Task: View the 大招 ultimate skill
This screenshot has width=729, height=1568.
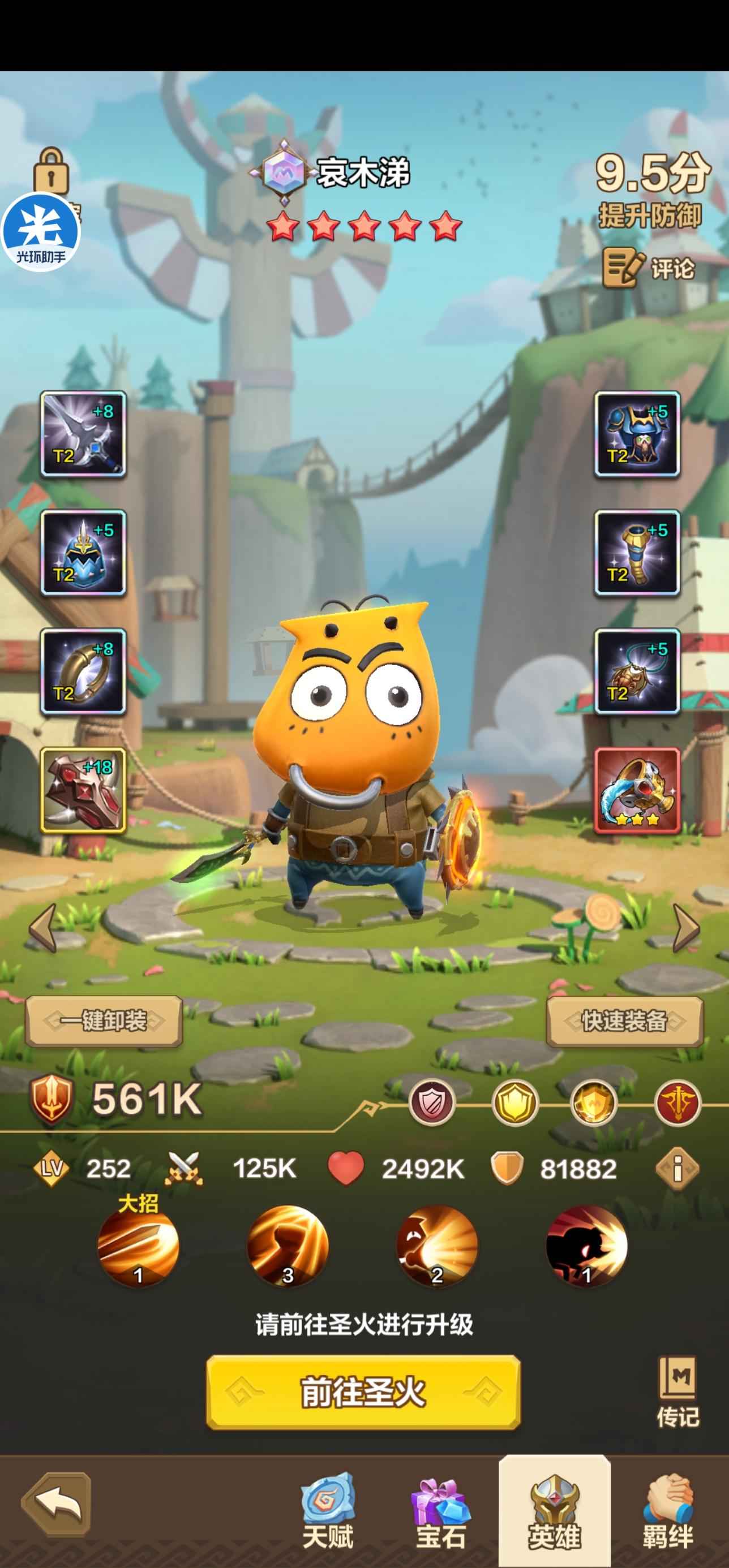Action: (138, 1246)
